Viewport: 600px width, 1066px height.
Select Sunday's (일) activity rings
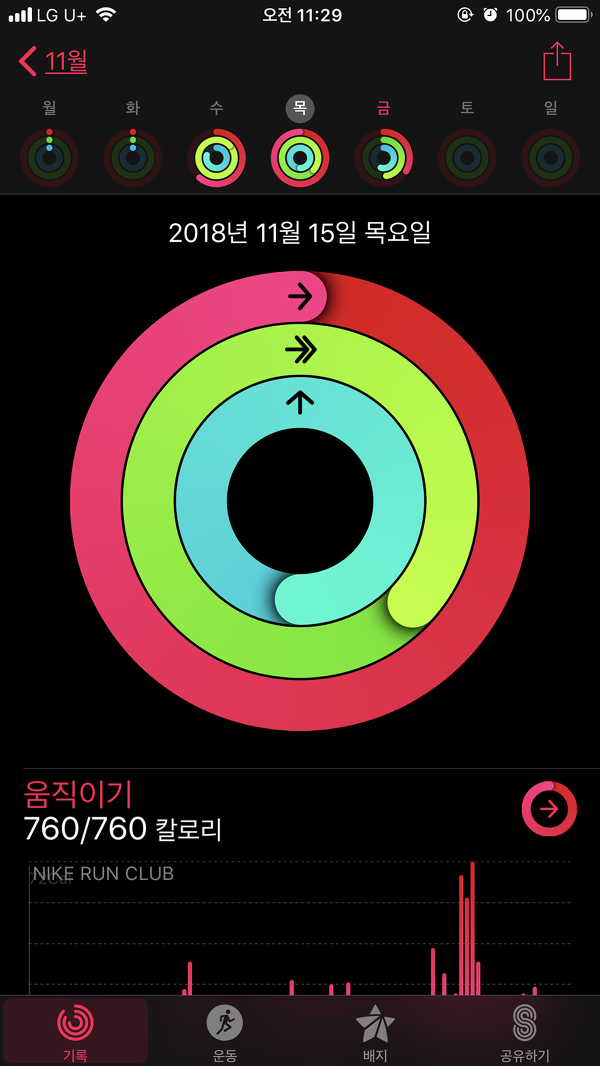pyautogui.click(x=550, y=158)
